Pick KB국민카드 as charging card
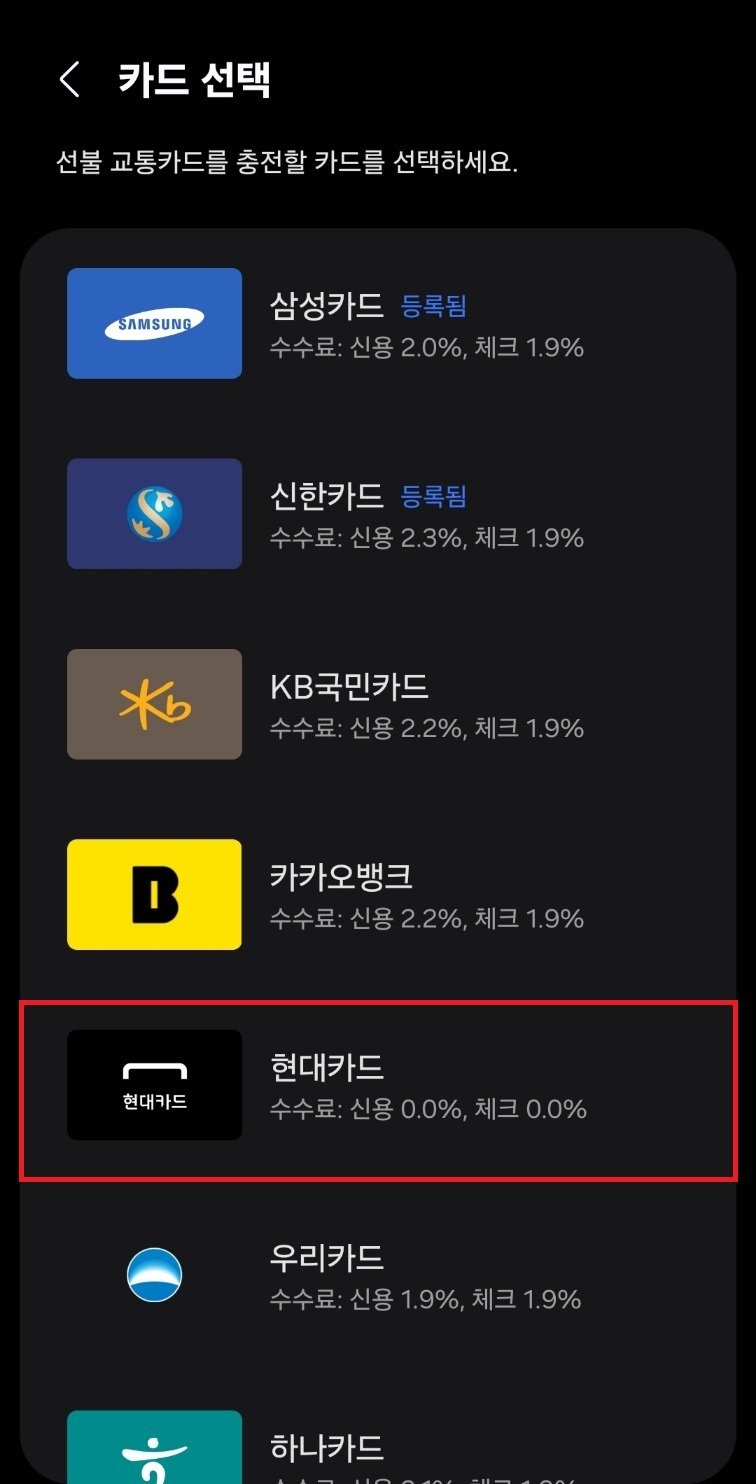This screenshot has width=756, height=1484. pyautogui.click(x=378, y=704)
